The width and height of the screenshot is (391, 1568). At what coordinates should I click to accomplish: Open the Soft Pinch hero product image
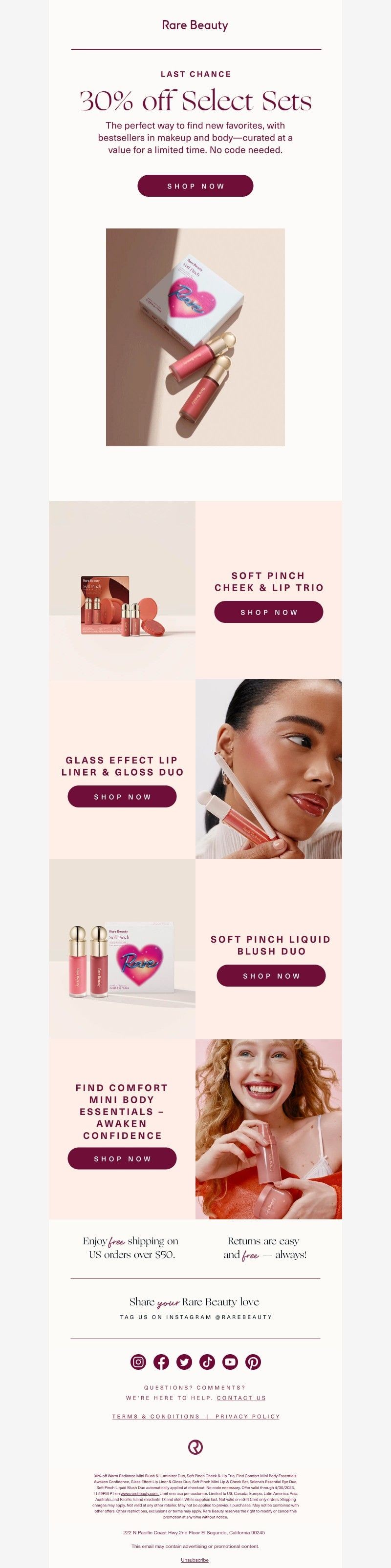195,337
